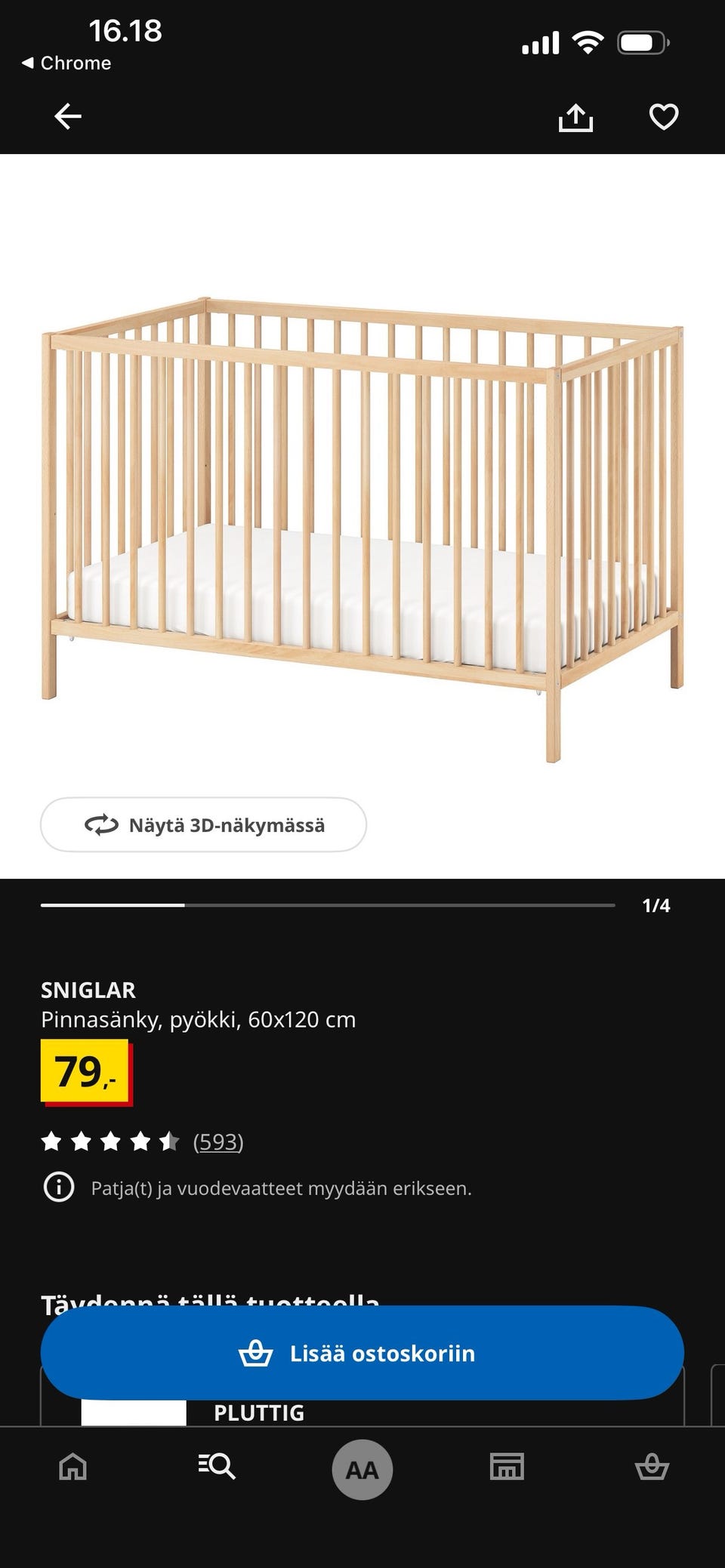Open Näytä 3D-näkymässä view

click(x=203, y=824)
